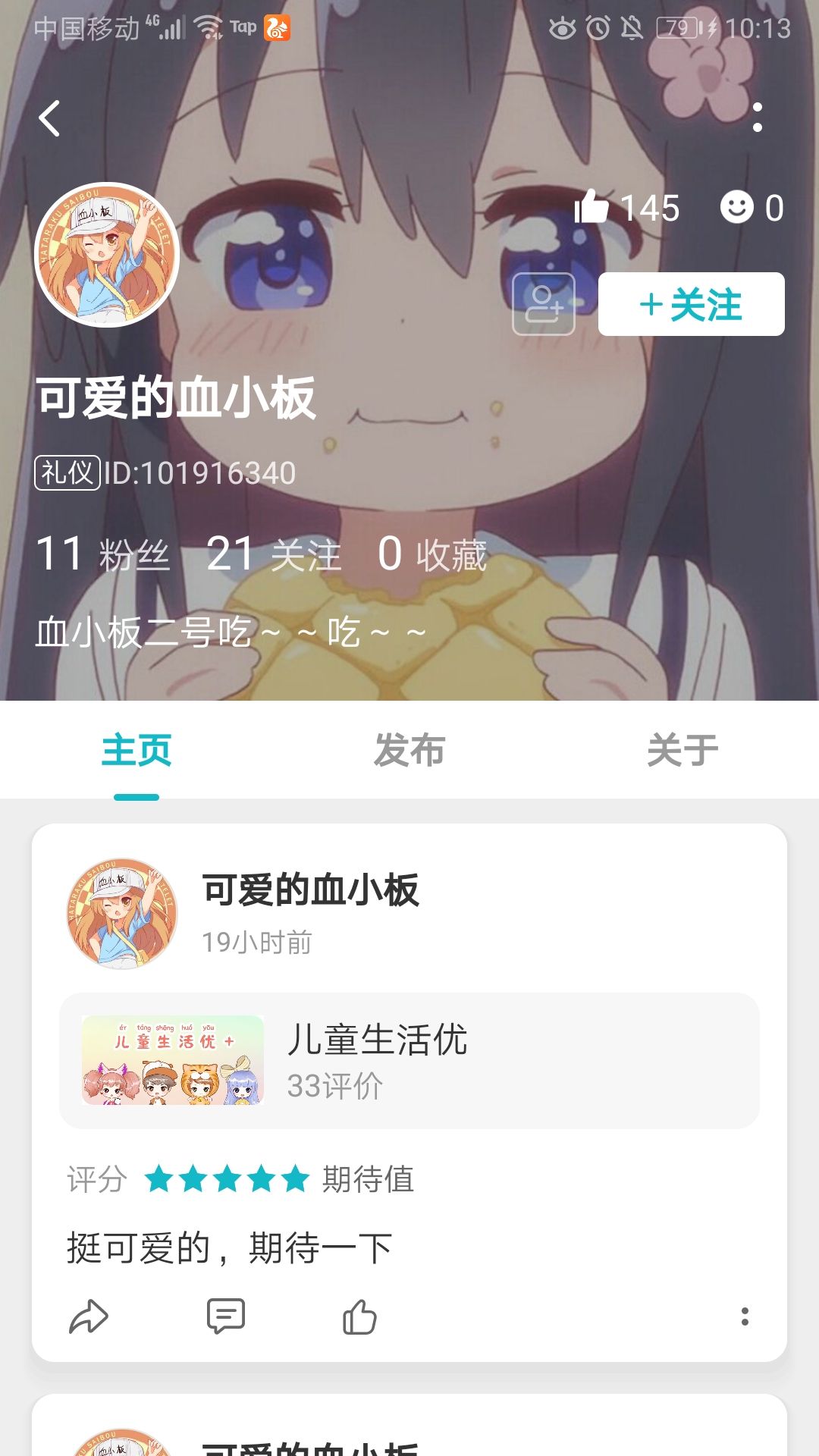
Task: Tap the 0 收藏 favorites count
Action: click(432, 556)
